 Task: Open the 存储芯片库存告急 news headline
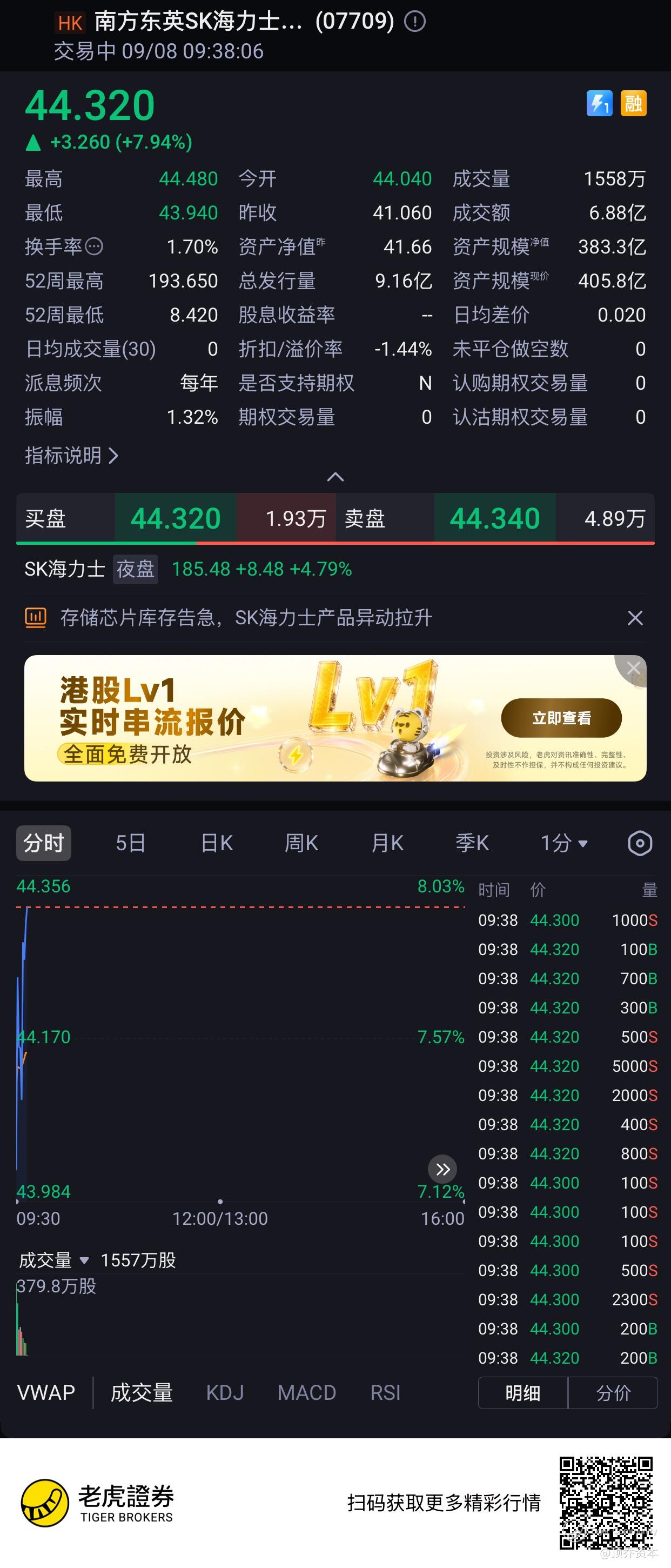click(x=246, y=618)
